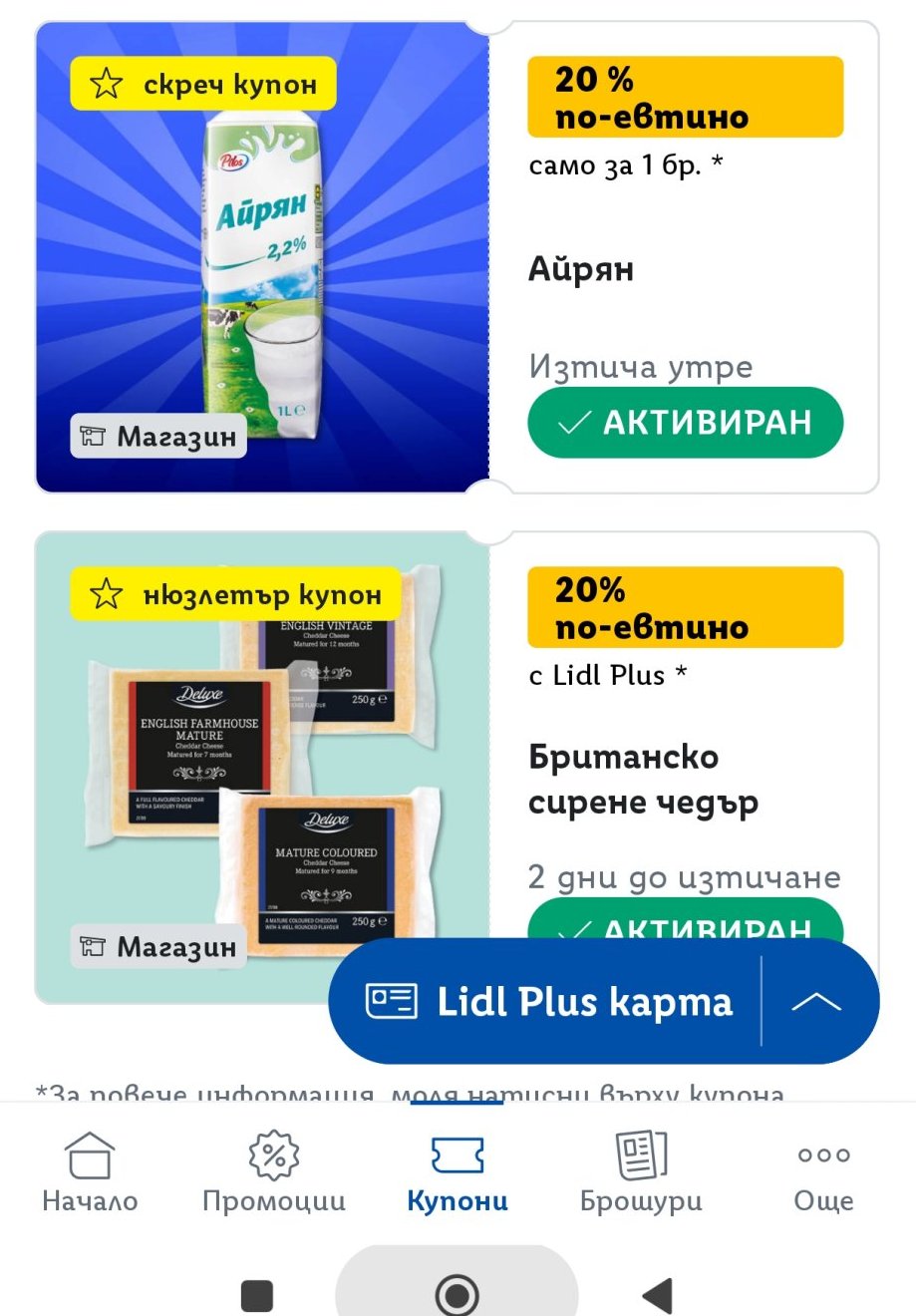Show the Lidl Plus карта

point(547,1001)
